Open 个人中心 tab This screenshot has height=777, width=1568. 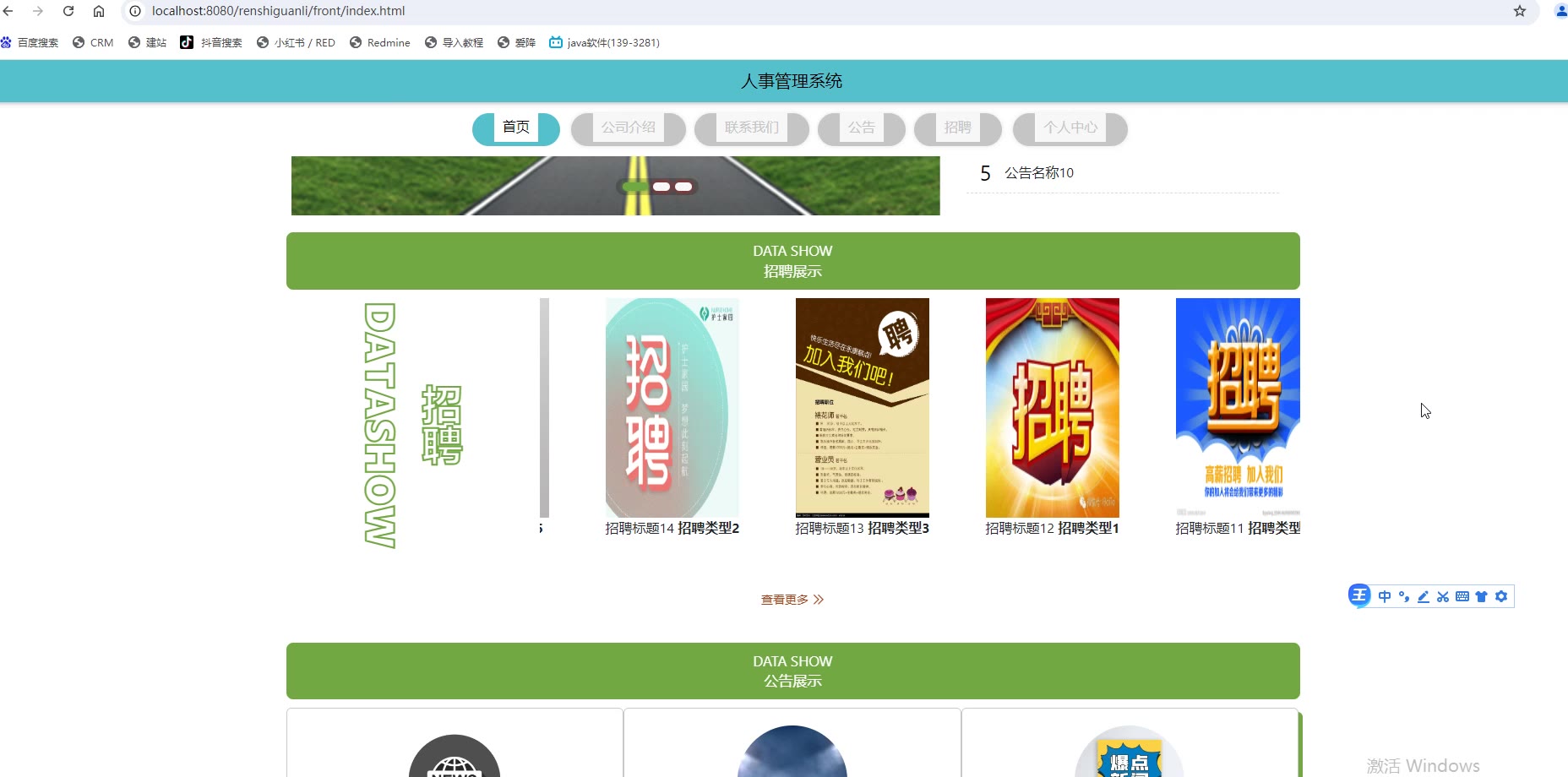coord(1070,128)
